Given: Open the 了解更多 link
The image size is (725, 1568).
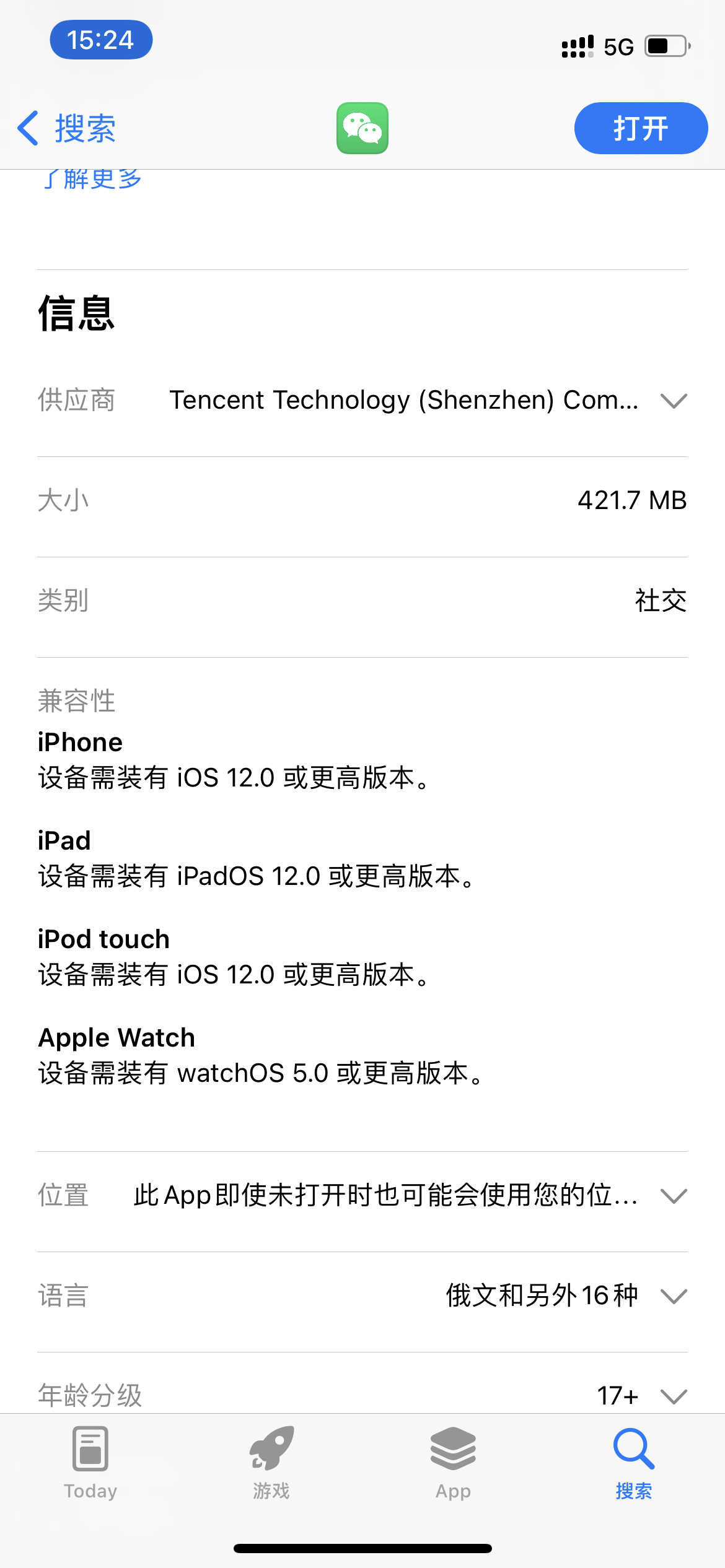Looking at the screenshot, I should 93,180.
